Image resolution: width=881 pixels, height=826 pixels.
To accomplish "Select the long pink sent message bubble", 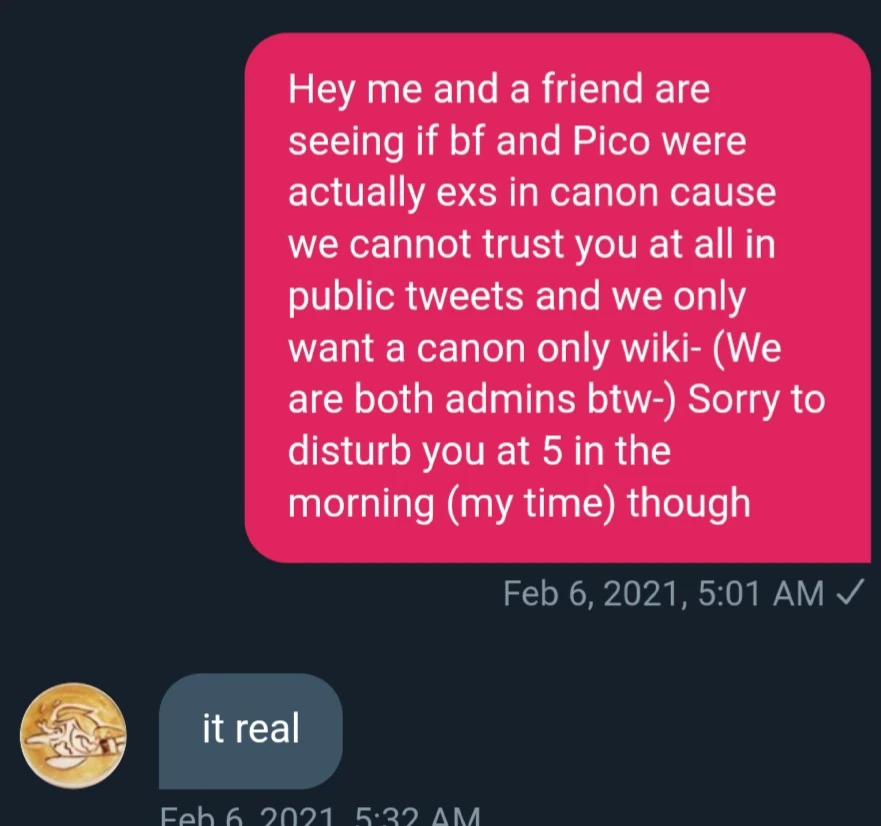I will click(556, 298).
